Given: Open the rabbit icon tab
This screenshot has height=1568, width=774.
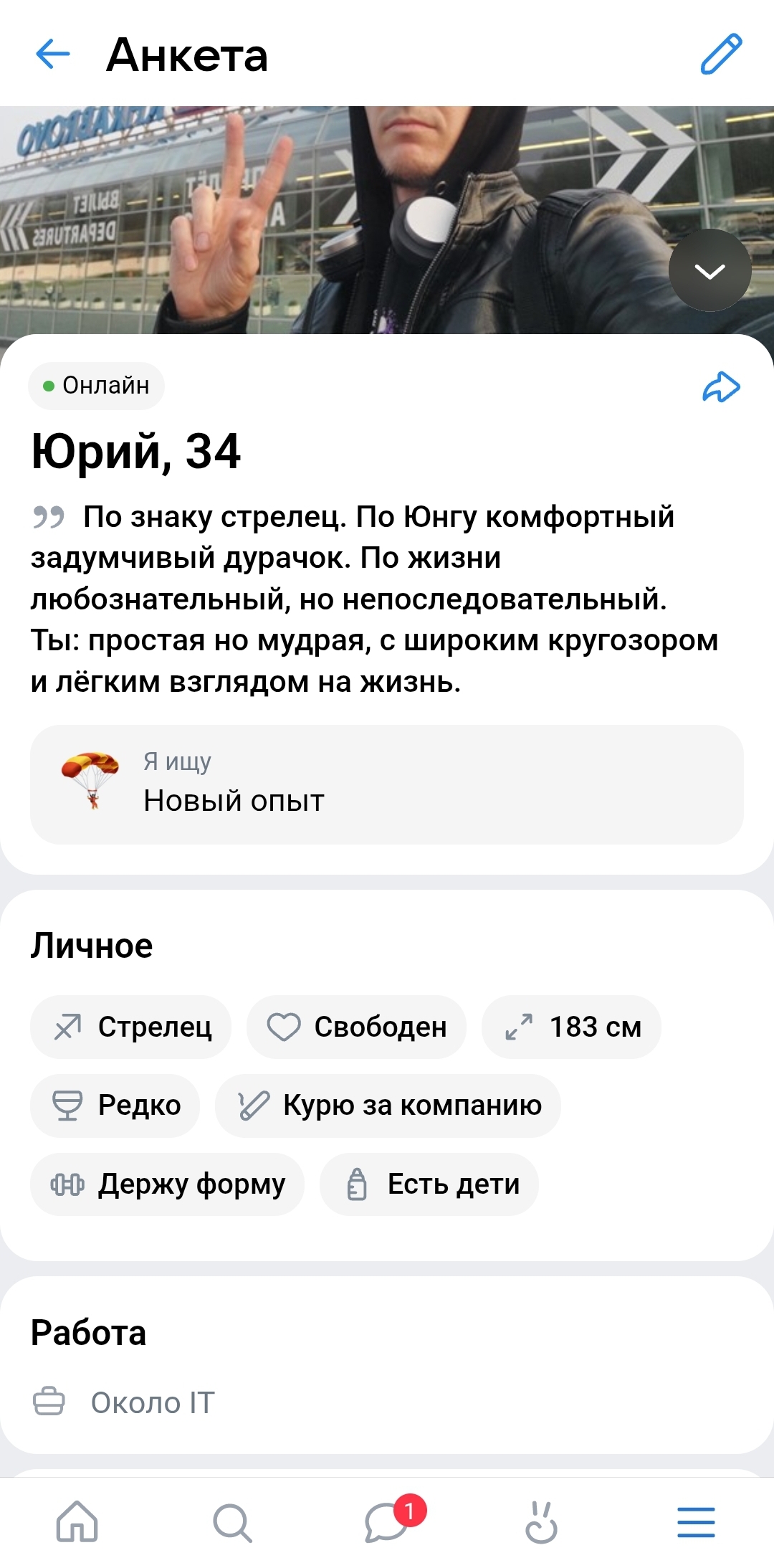Looking at the screenshot, I should point(541,1521).
